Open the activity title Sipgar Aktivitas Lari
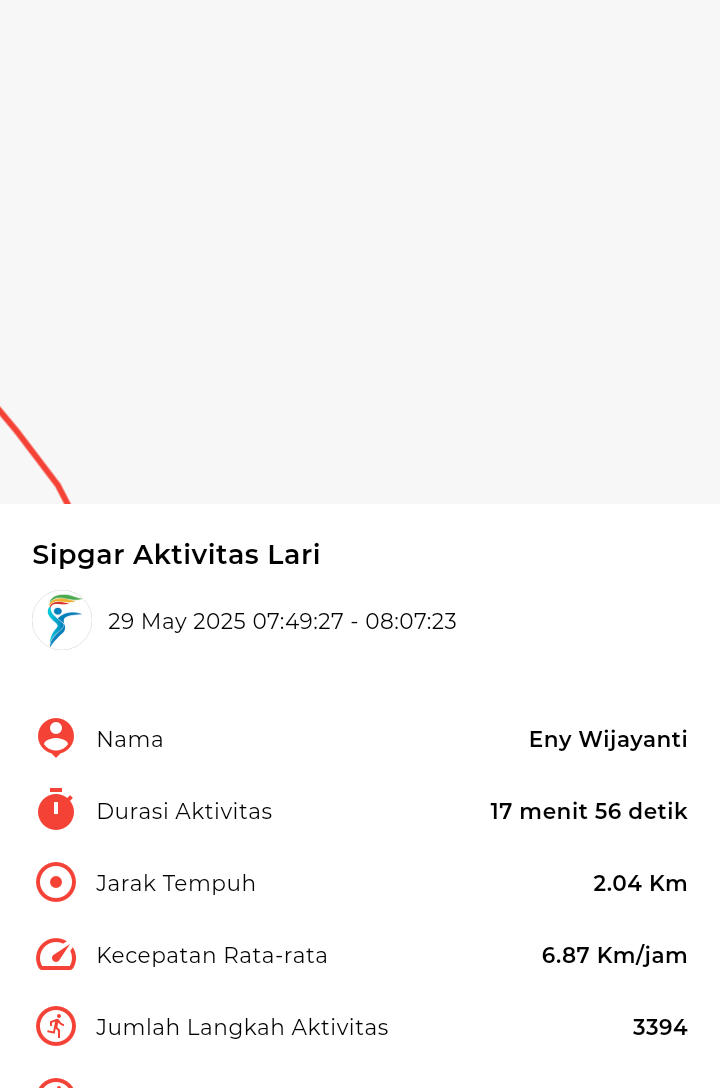This screenshot has height=1088, width=720. (x=176, y=554)
